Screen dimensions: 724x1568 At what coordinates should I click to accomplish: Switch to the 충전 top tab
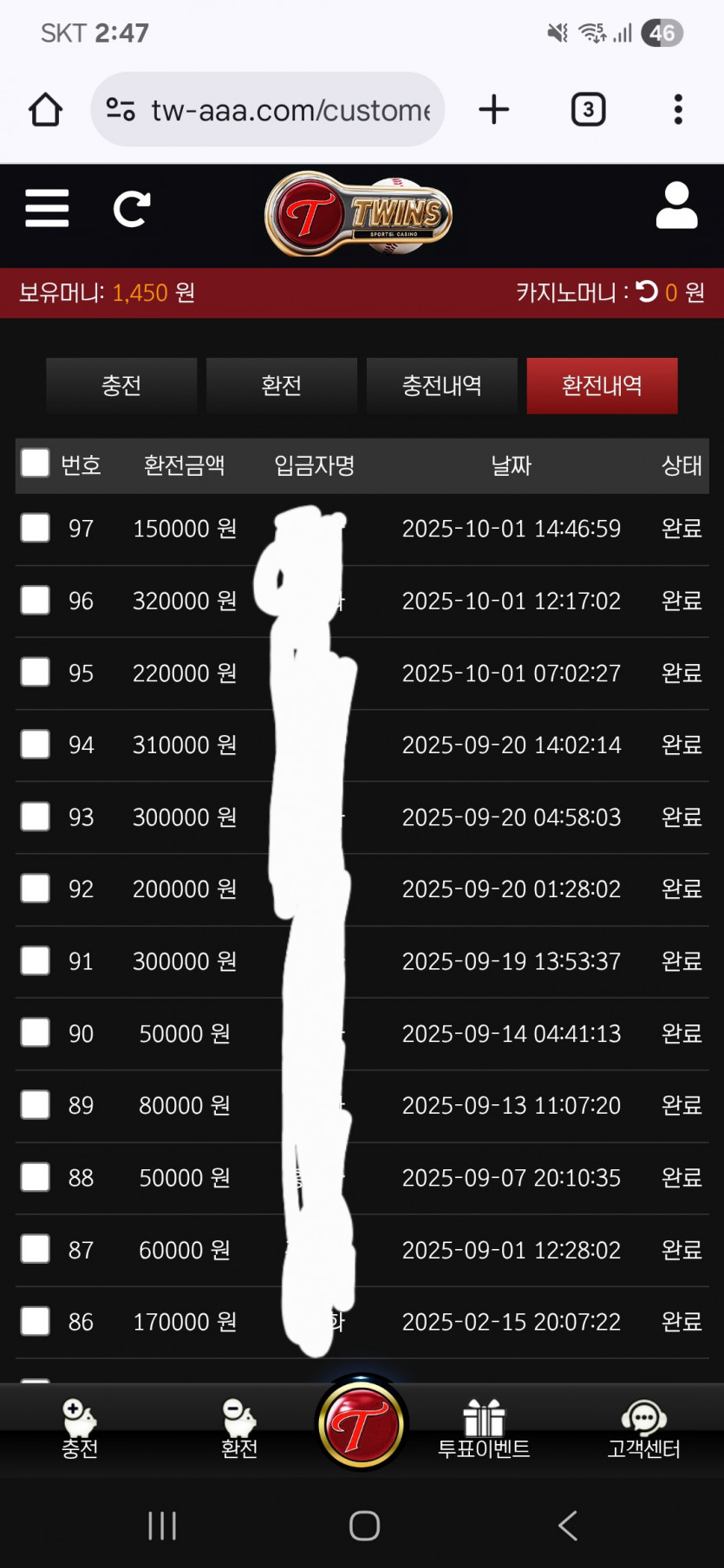121,386
